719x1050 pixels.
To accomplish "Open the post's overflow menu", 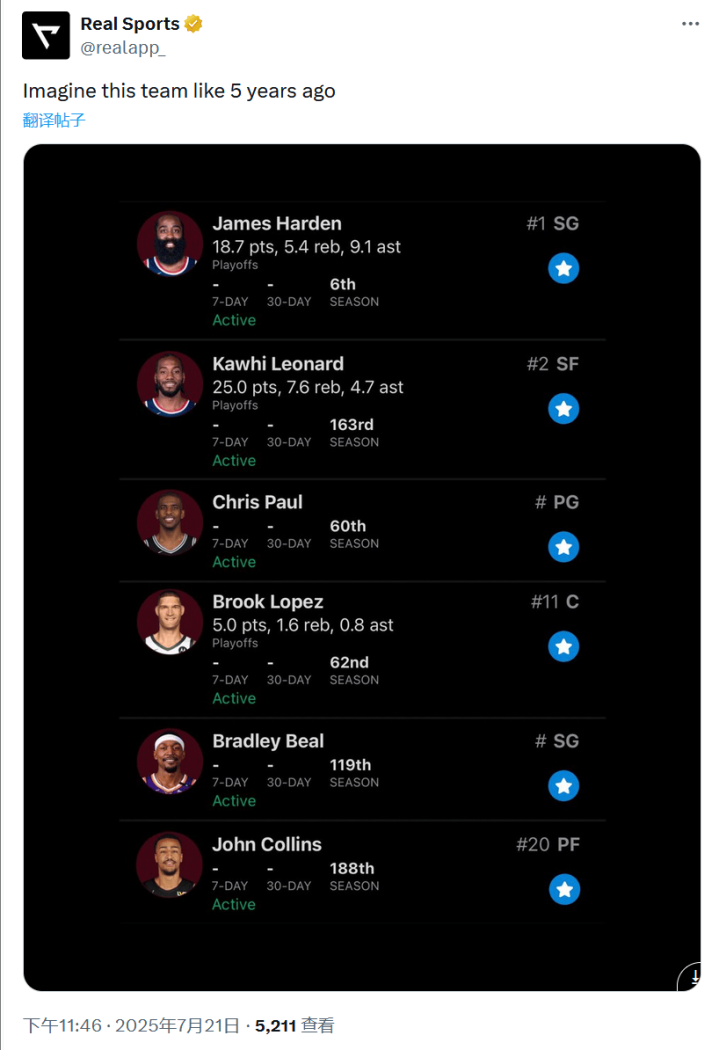I will [x=690, y=24].
